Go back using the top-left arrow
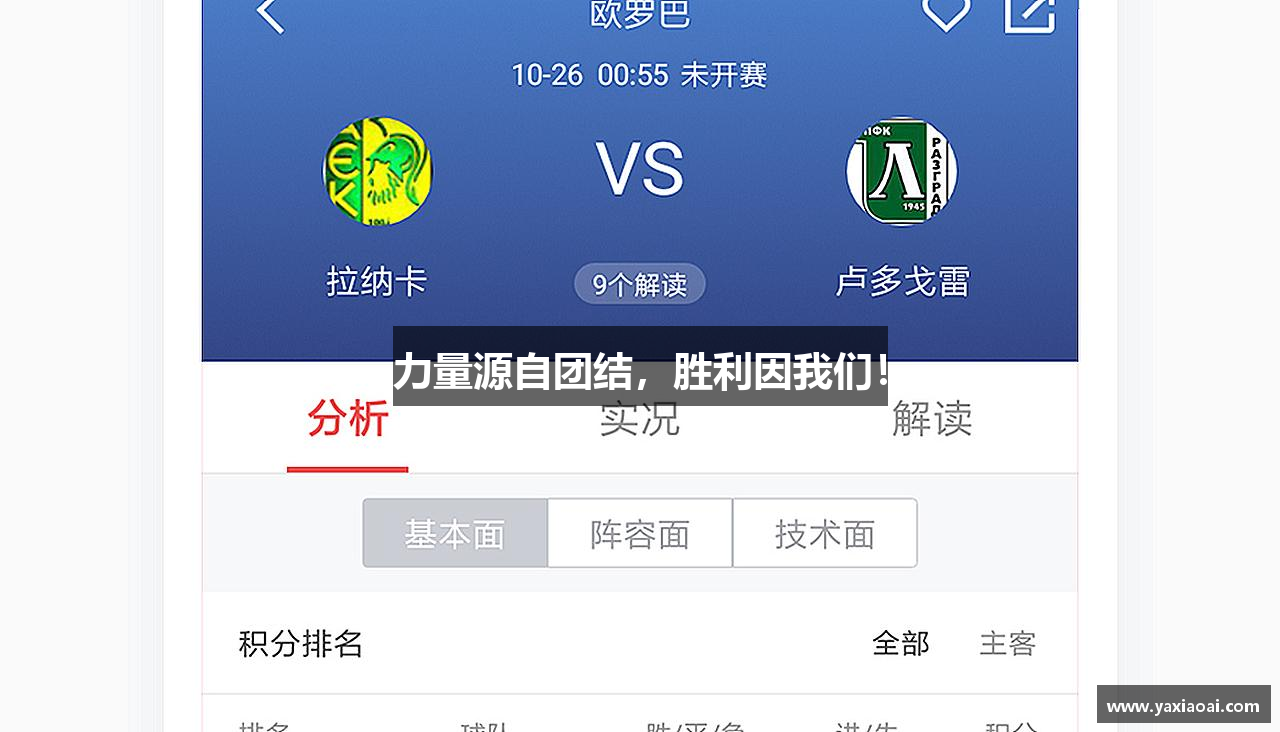Viewport: 1280px width, 732px height. pyautogui.click(x=270, y=14)
